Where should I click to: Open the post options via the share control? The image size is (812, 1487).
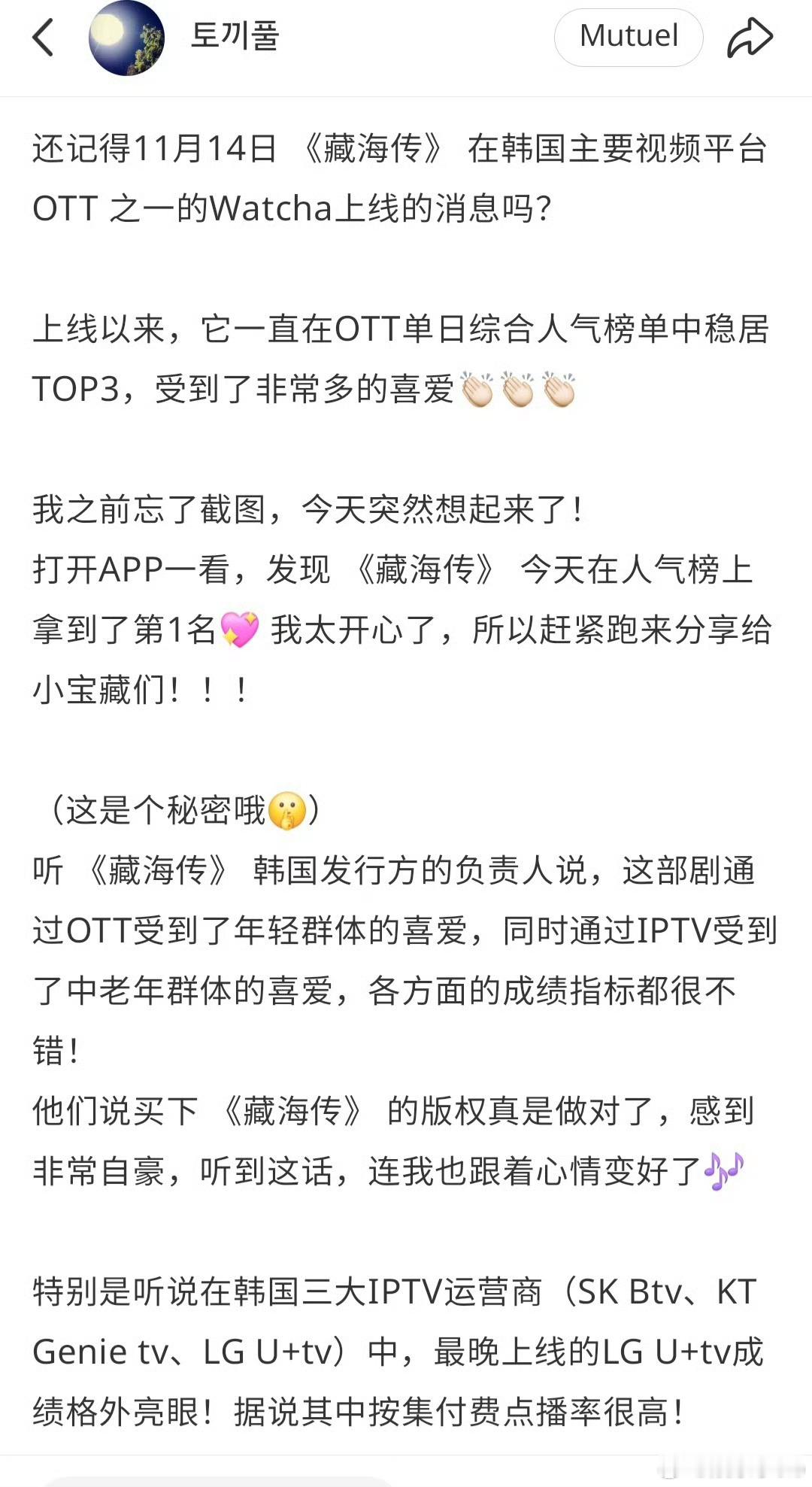(751, 36)
